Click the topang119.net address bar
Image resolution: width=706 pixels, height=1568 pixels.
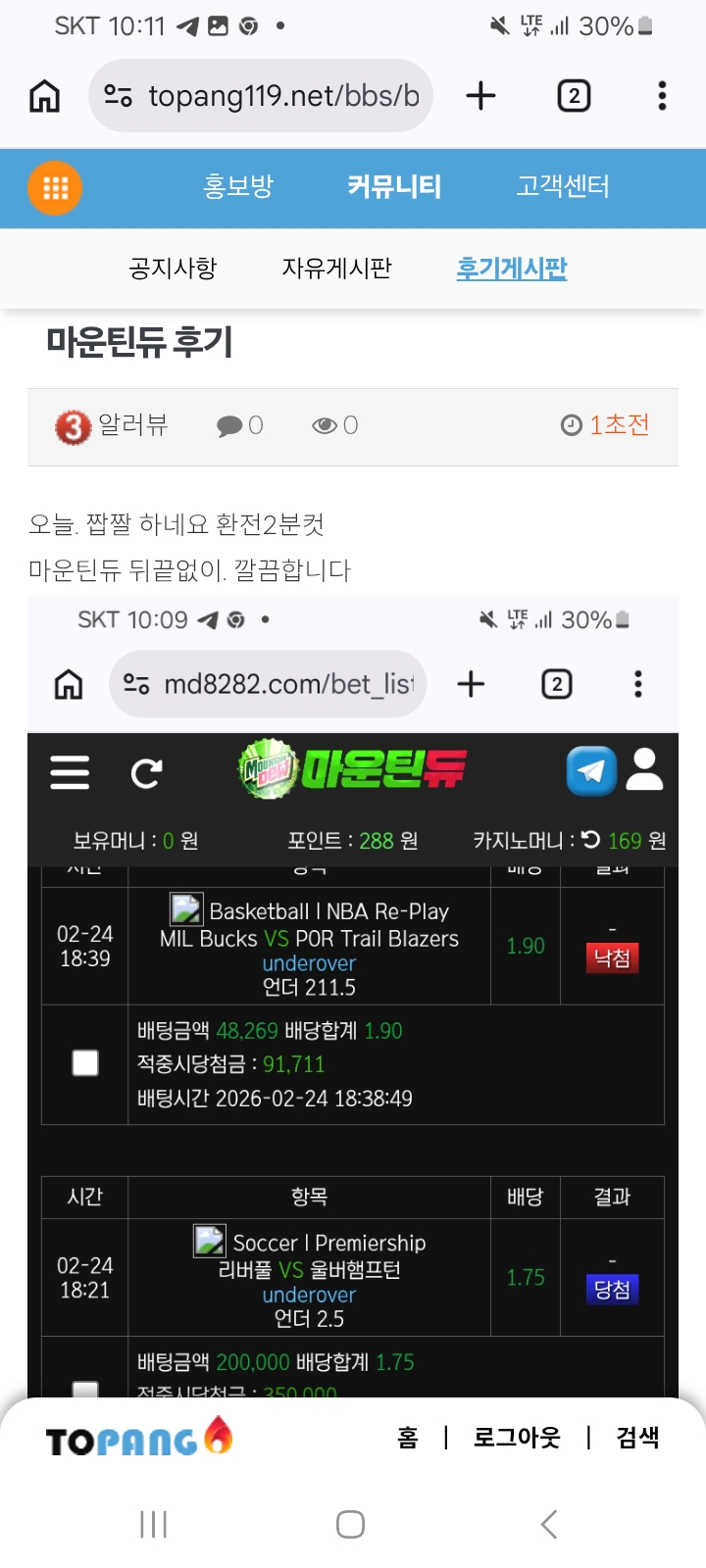click(284, 96)
